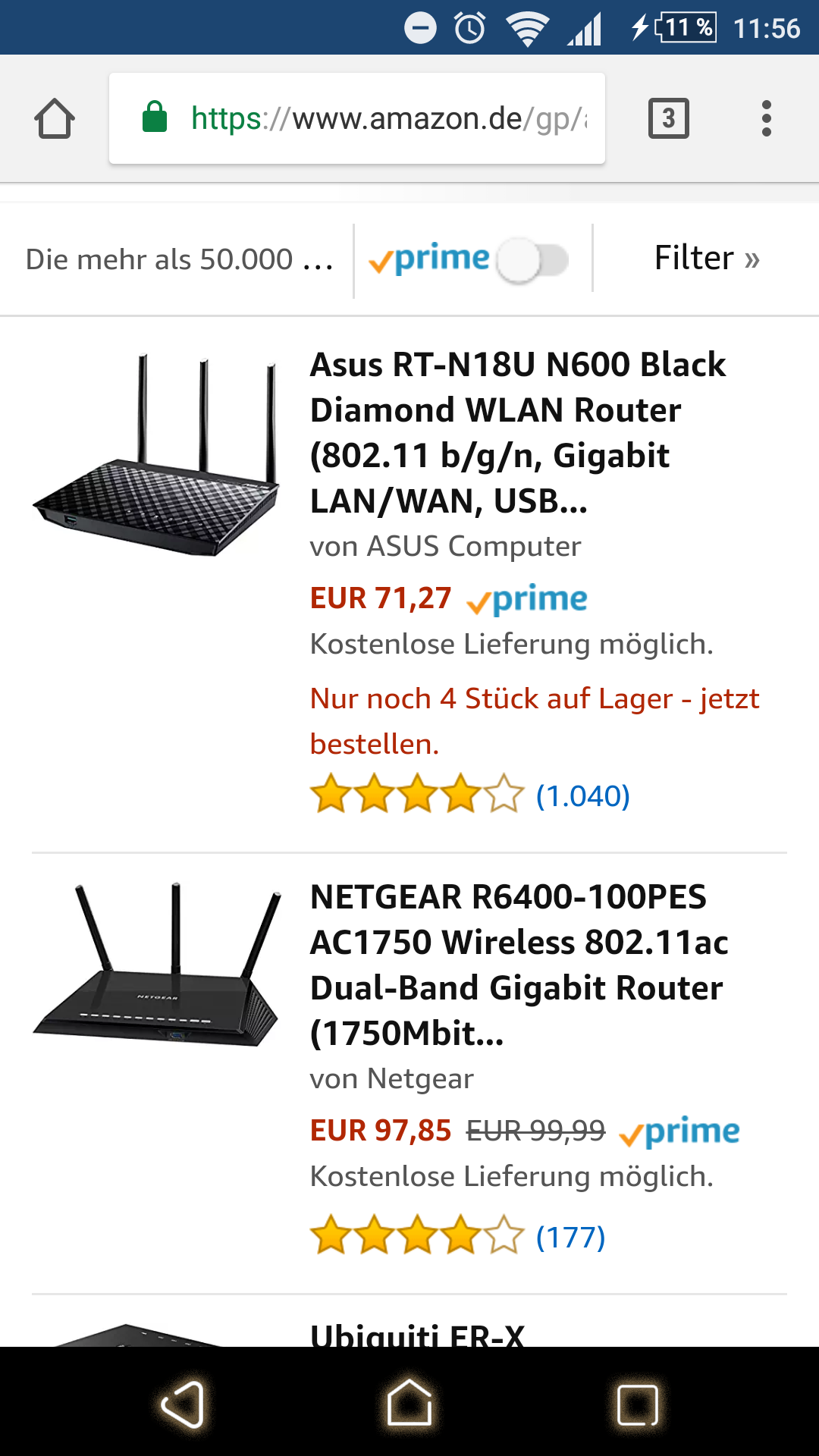Open the browser overflow menu

pos(766,119)
